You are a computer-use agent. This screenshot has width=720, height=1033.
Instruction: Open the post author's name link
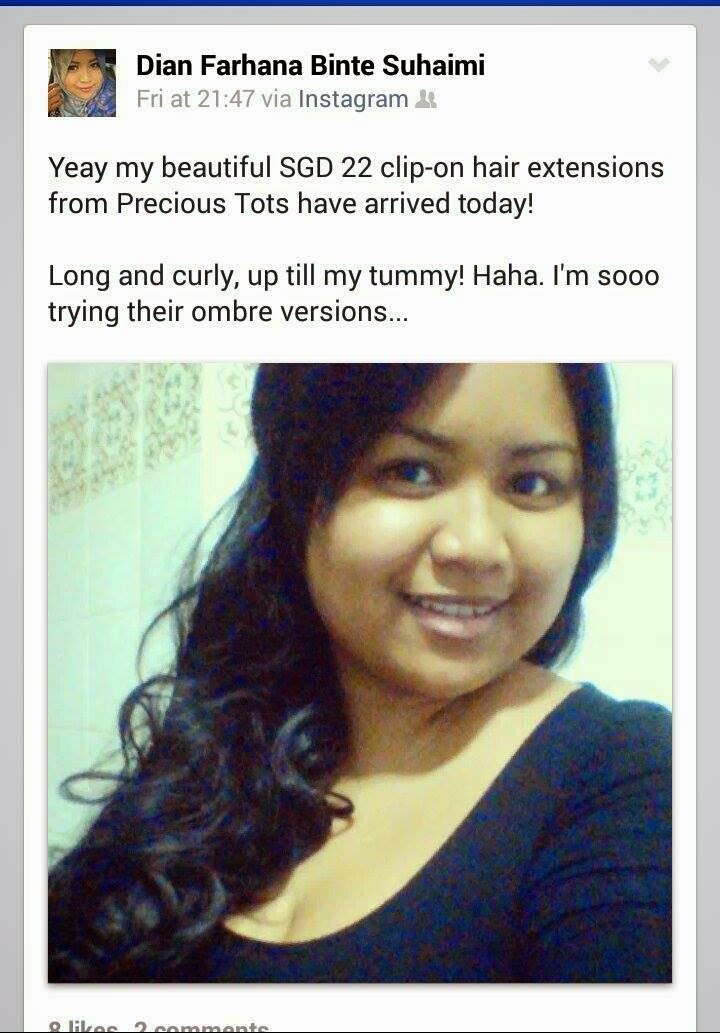(310, 66)
